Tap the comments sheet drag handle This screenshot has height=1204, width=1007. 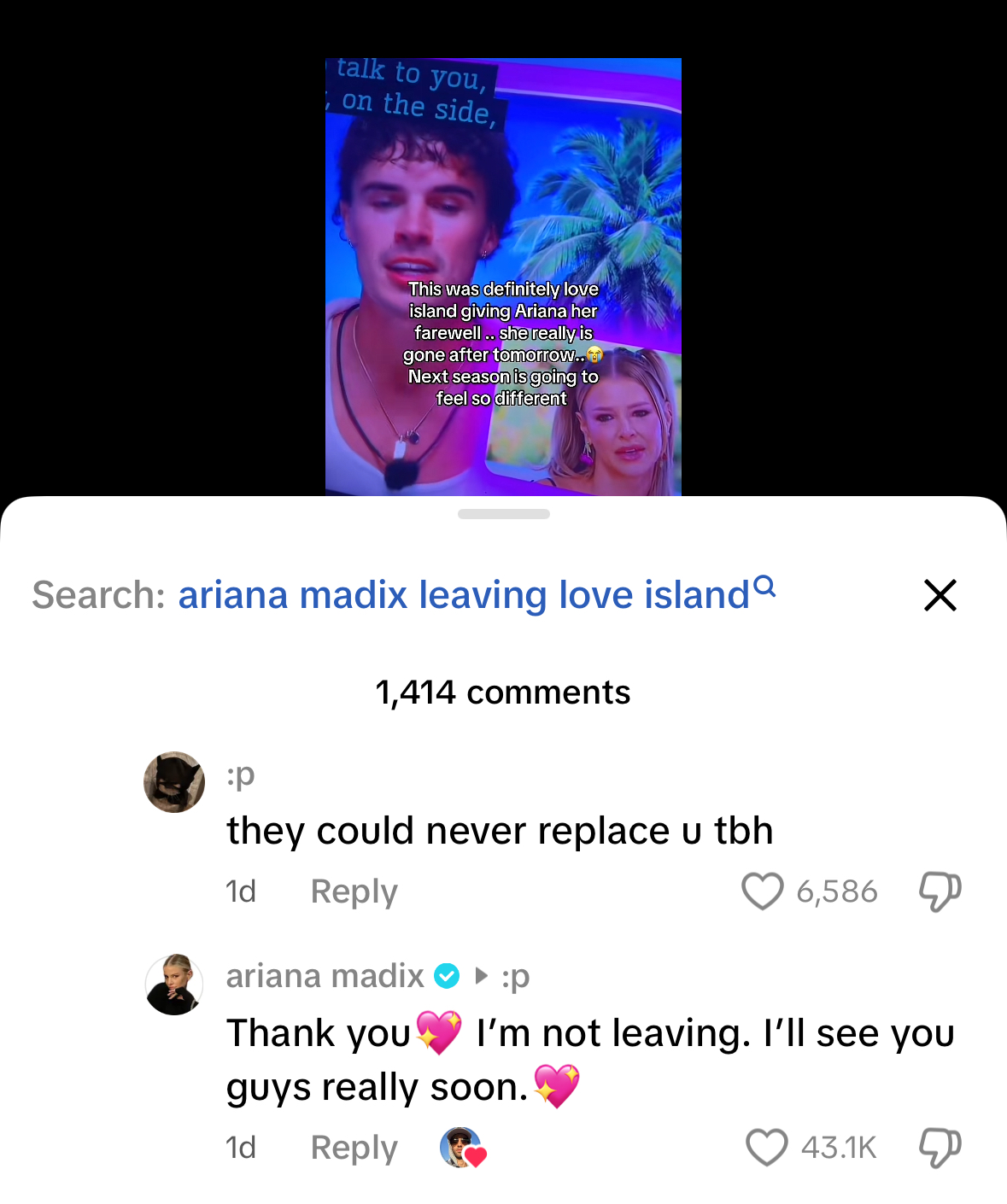(503, 514)
